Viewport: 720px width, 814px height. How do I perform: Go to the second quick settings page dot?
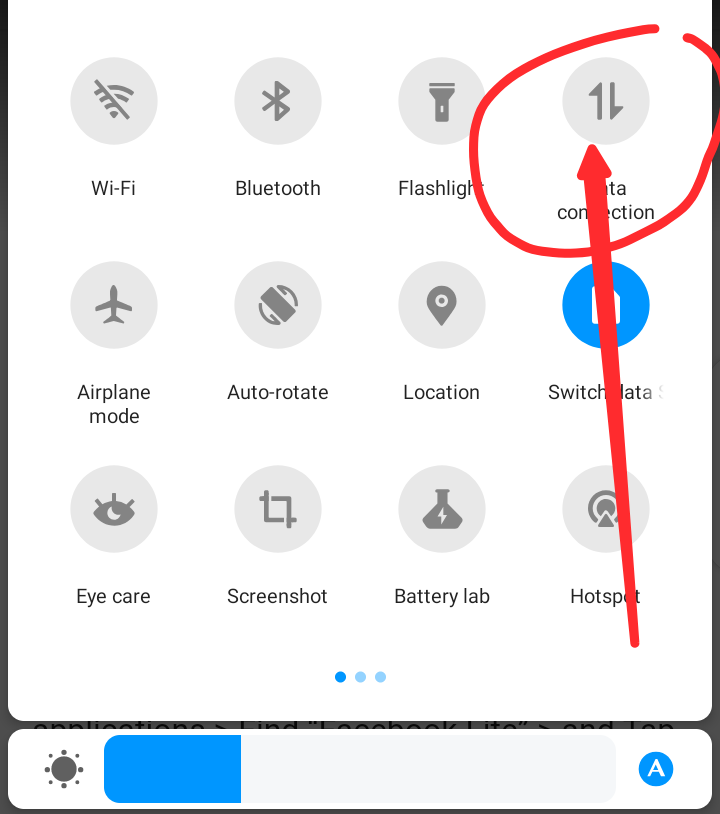(x=360, y=677)
